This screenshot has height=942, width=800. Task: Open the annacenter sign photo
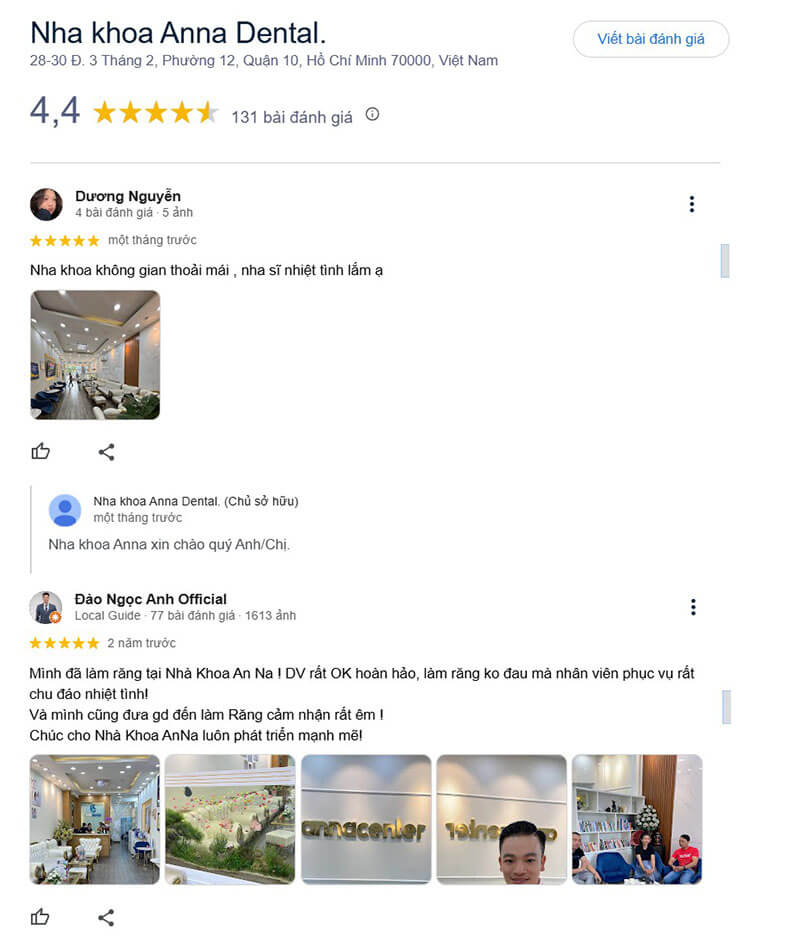pos(366,819)
